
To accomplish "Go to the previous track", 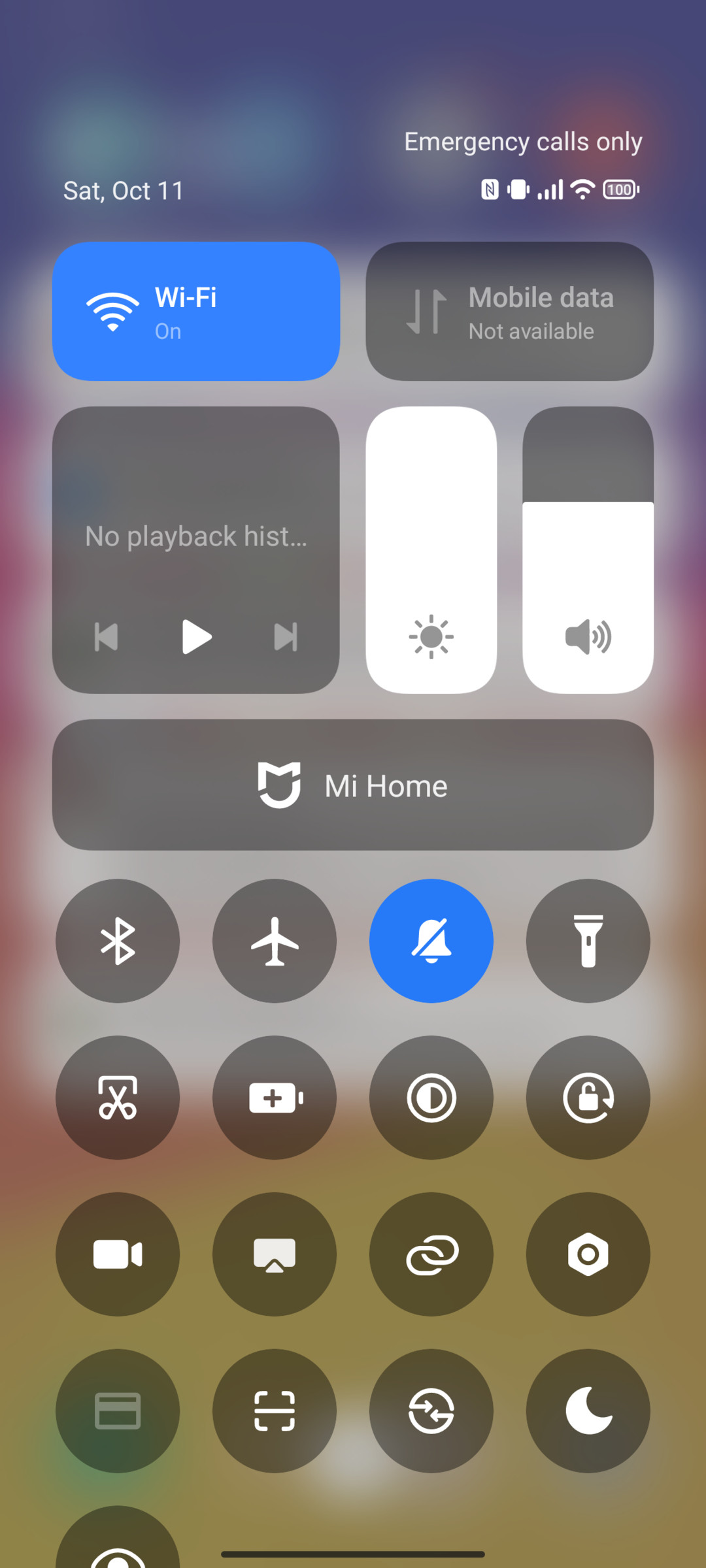I will (106, 637).
